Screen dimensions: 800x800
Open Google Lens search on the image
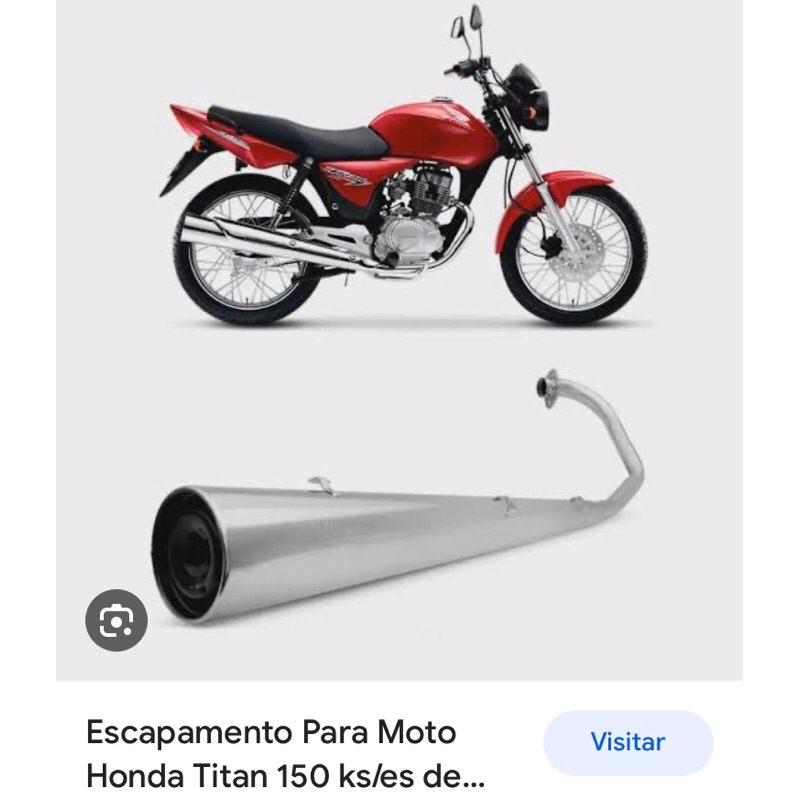[116, 620]
